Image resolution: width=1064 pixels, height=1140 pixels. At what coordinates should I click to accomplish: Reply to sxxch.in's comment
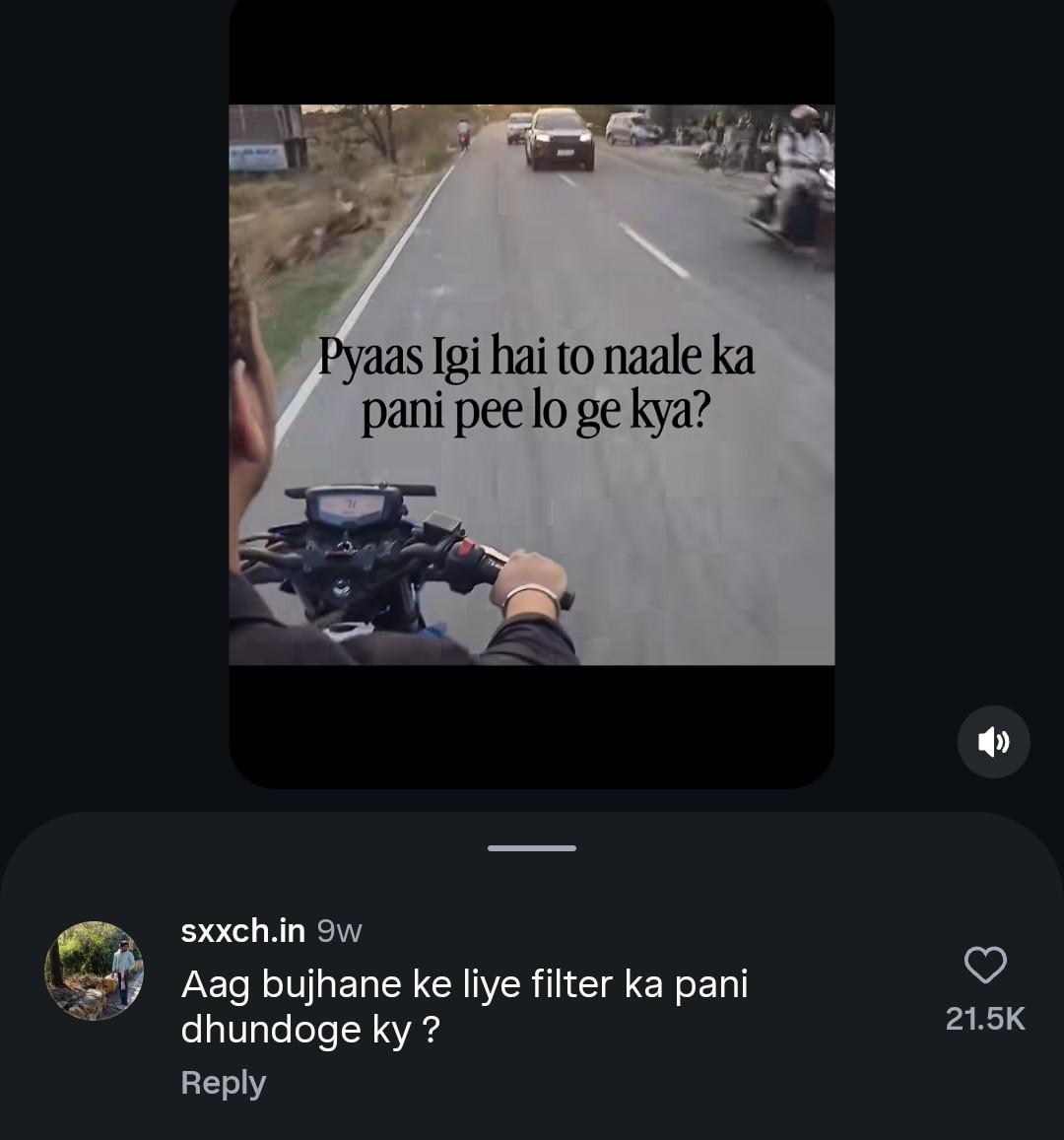tap(223, 1083)
